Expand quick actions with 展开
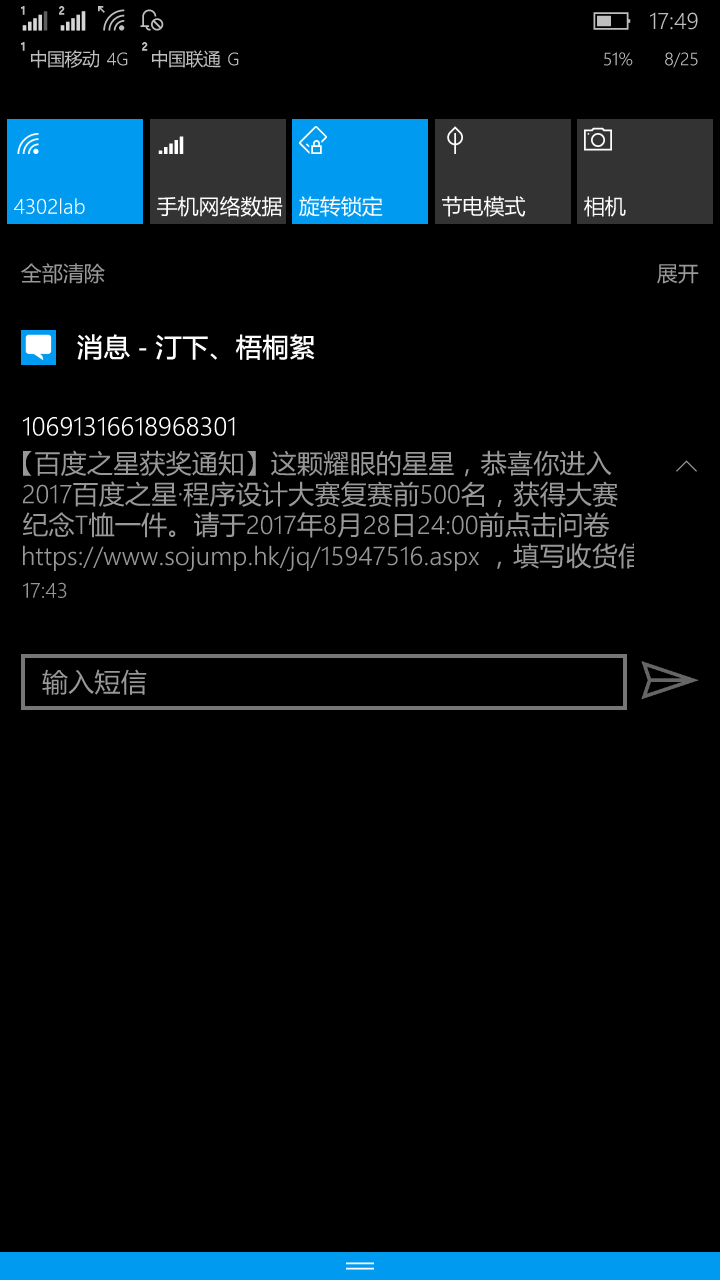The image size is (720, 1280). (x=677, y=274)
